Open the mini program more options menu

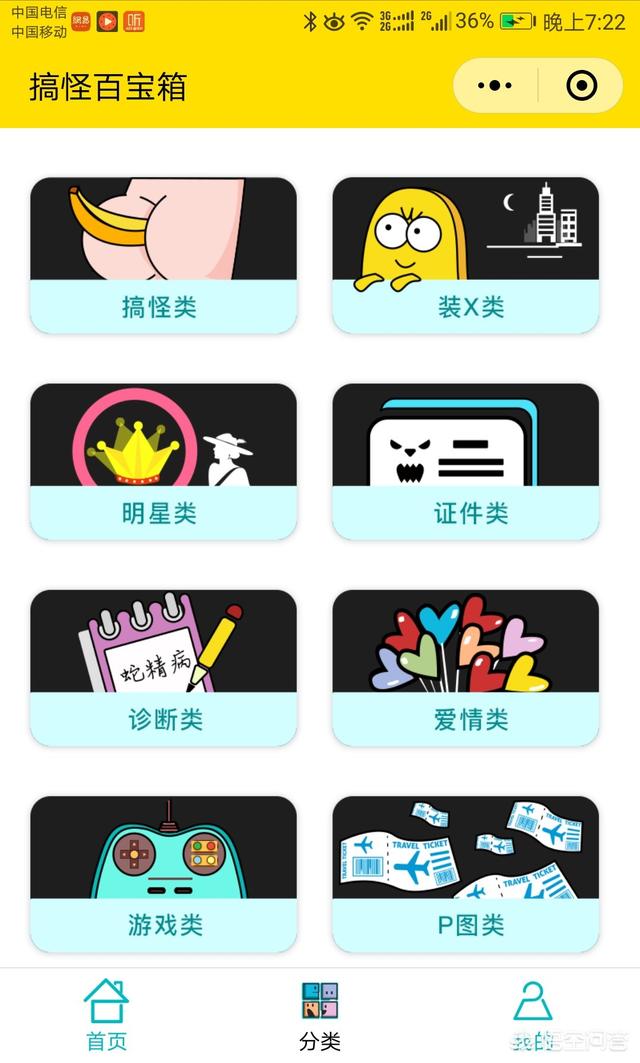[495, 86]
